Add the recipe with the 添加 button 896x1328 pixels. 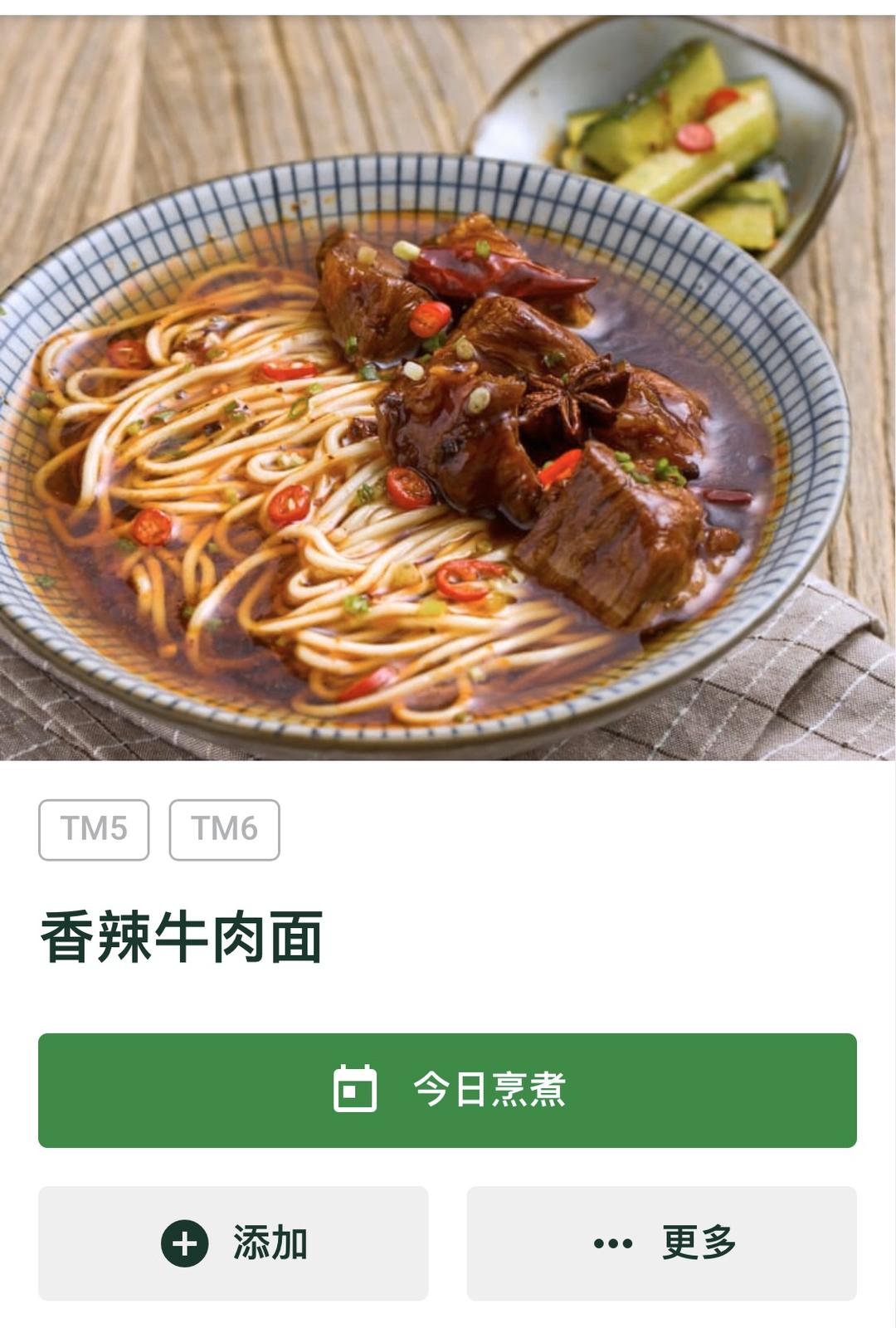[x=233, y=1243]
